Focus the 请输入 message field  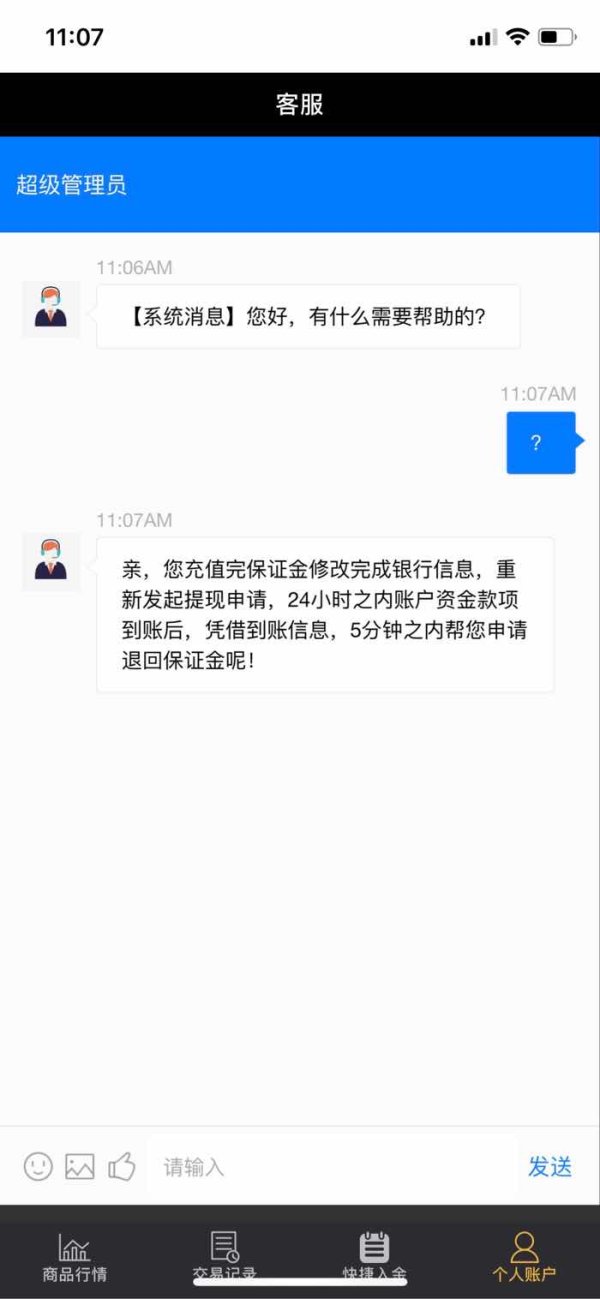[333, 1167]
